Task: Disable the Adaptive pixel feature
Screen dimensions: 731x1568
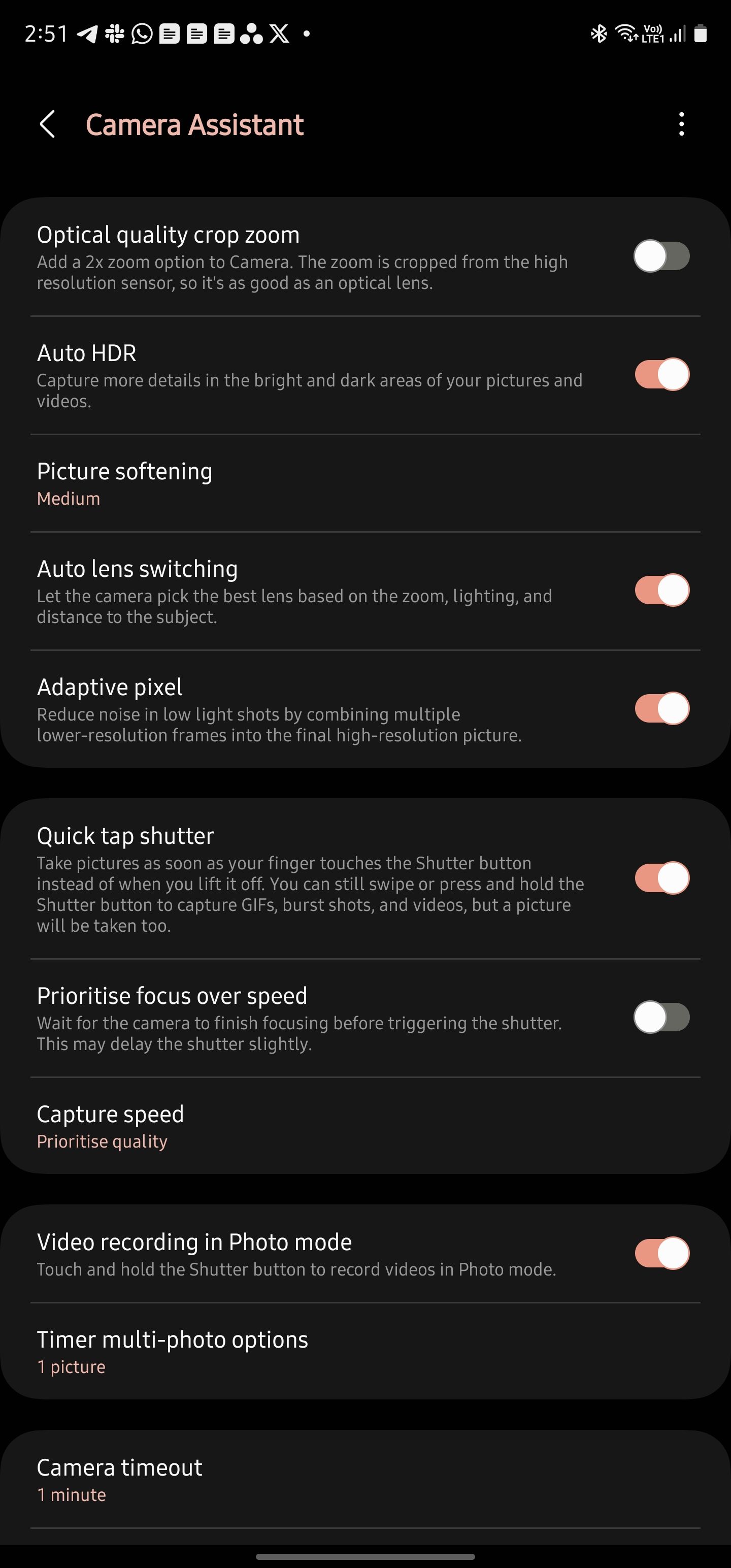Action: tap(661, 708)
